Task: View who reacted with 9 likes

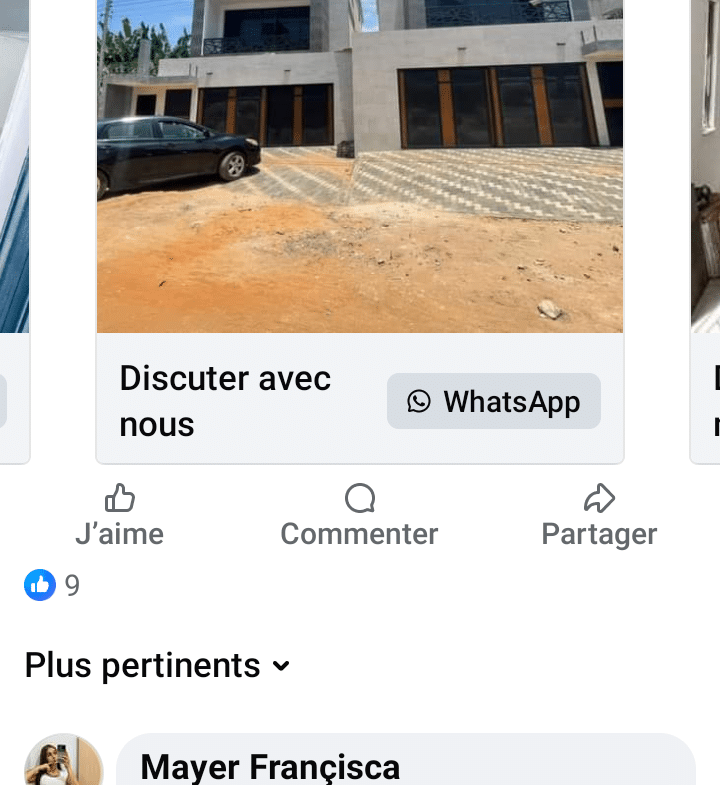Action: [x=52, y=585]
